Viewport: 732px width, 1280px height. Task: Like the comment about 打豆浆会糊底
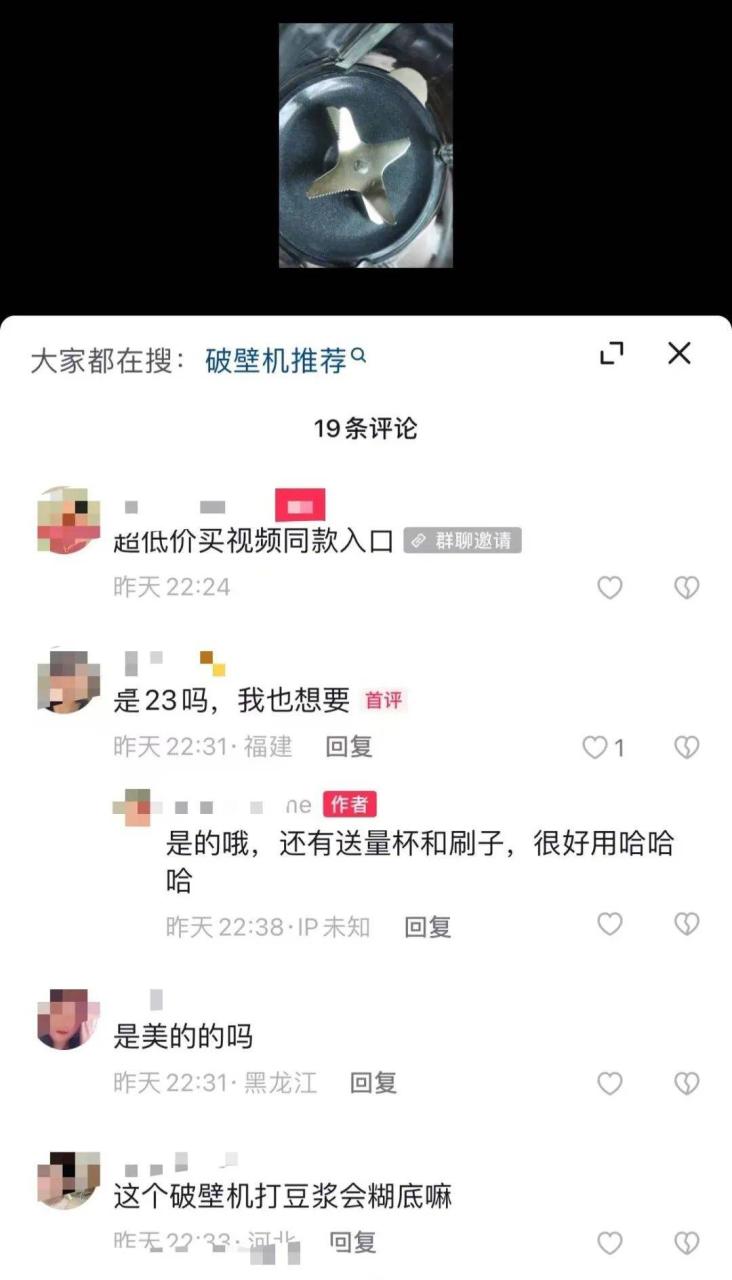610,1243
